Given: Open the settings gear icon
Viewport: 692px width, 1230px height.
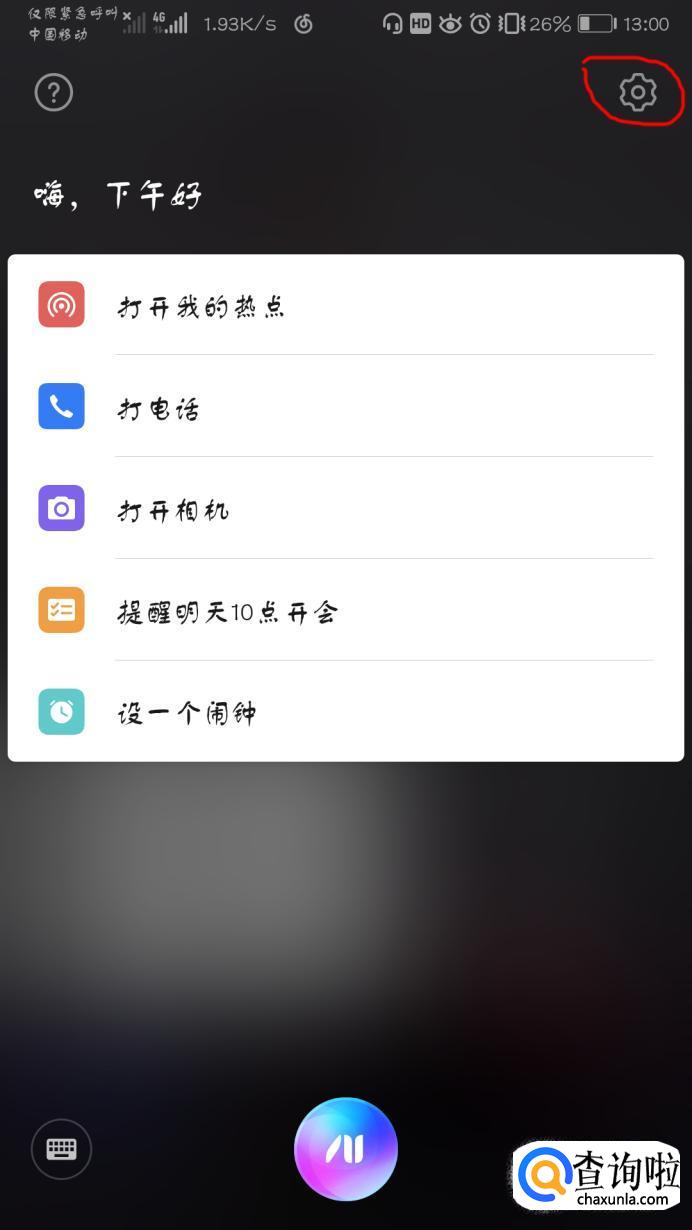Looking at the screenshot, I should coord(637,92).
